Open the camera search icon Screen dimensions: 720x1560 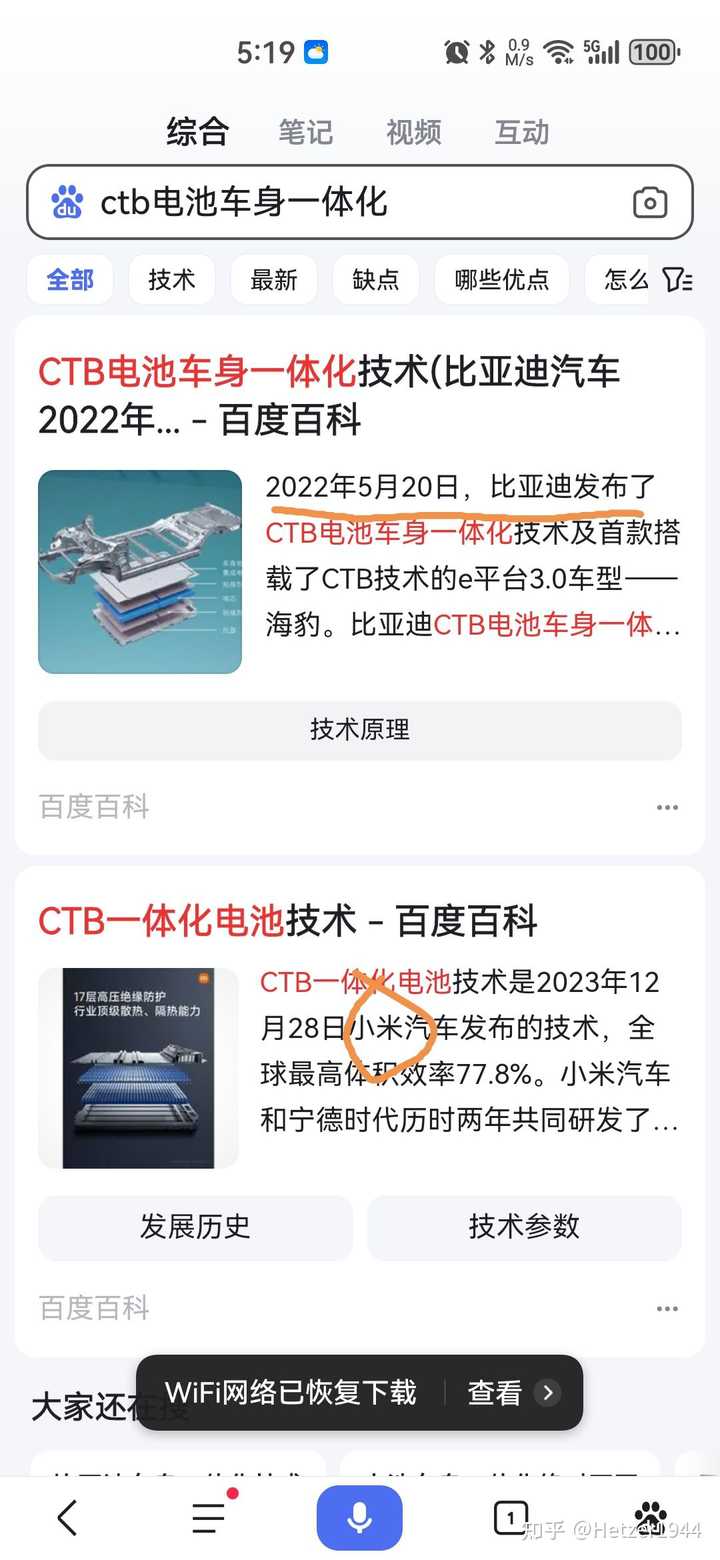(x=650, y=203)
